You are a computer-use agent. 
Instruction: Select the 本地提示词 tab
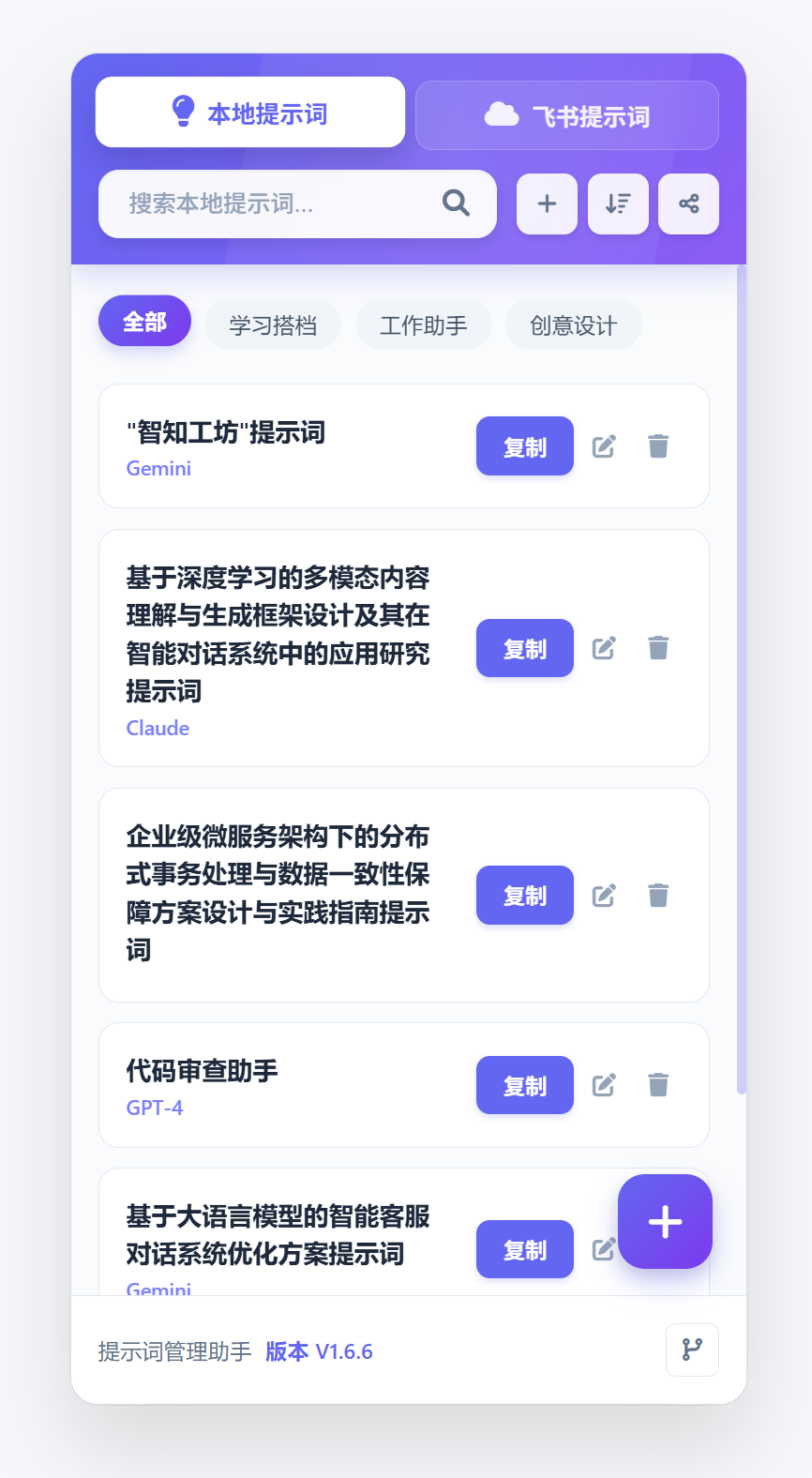pyautogui.click(x=250, y=113)
